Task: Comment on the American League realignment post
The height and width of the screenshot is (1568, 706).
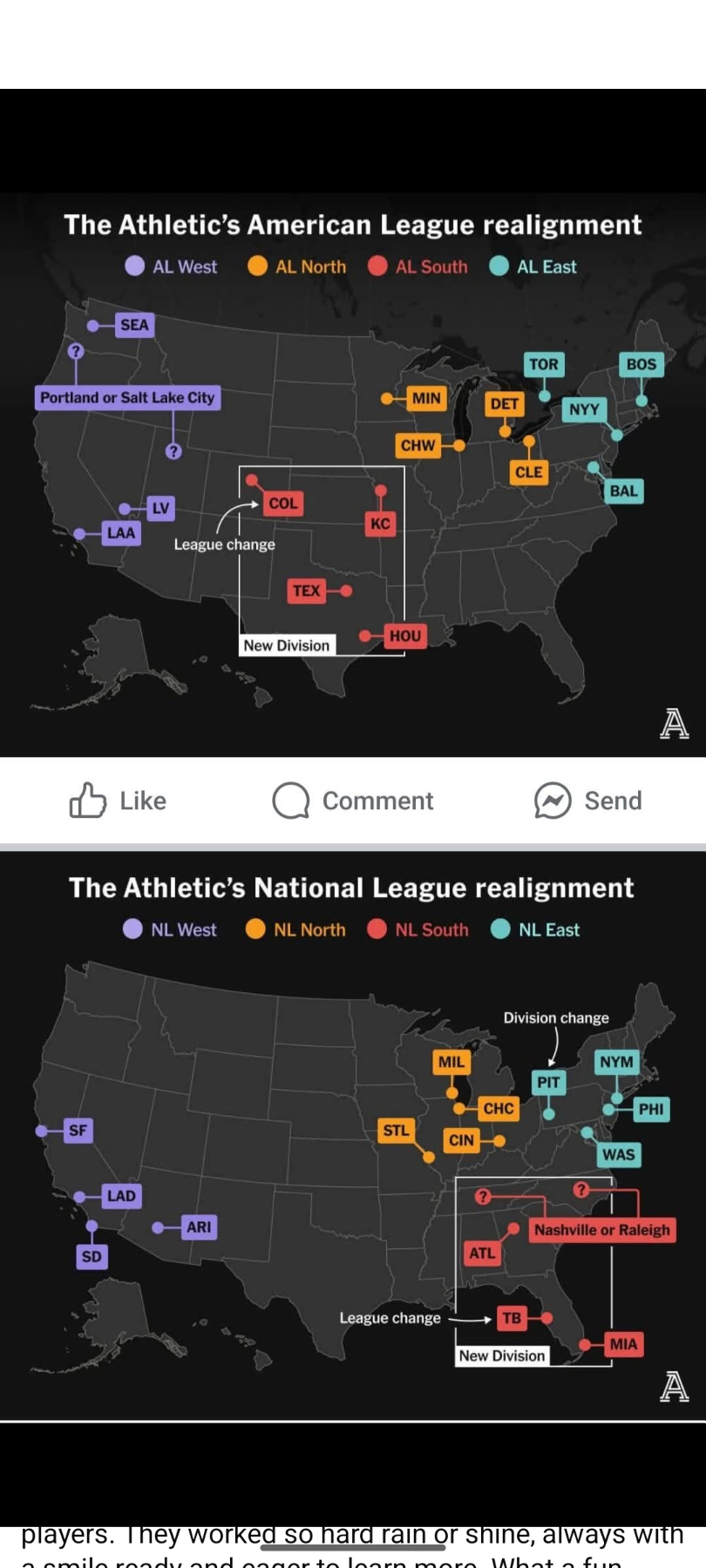Action: click(353, 801)
